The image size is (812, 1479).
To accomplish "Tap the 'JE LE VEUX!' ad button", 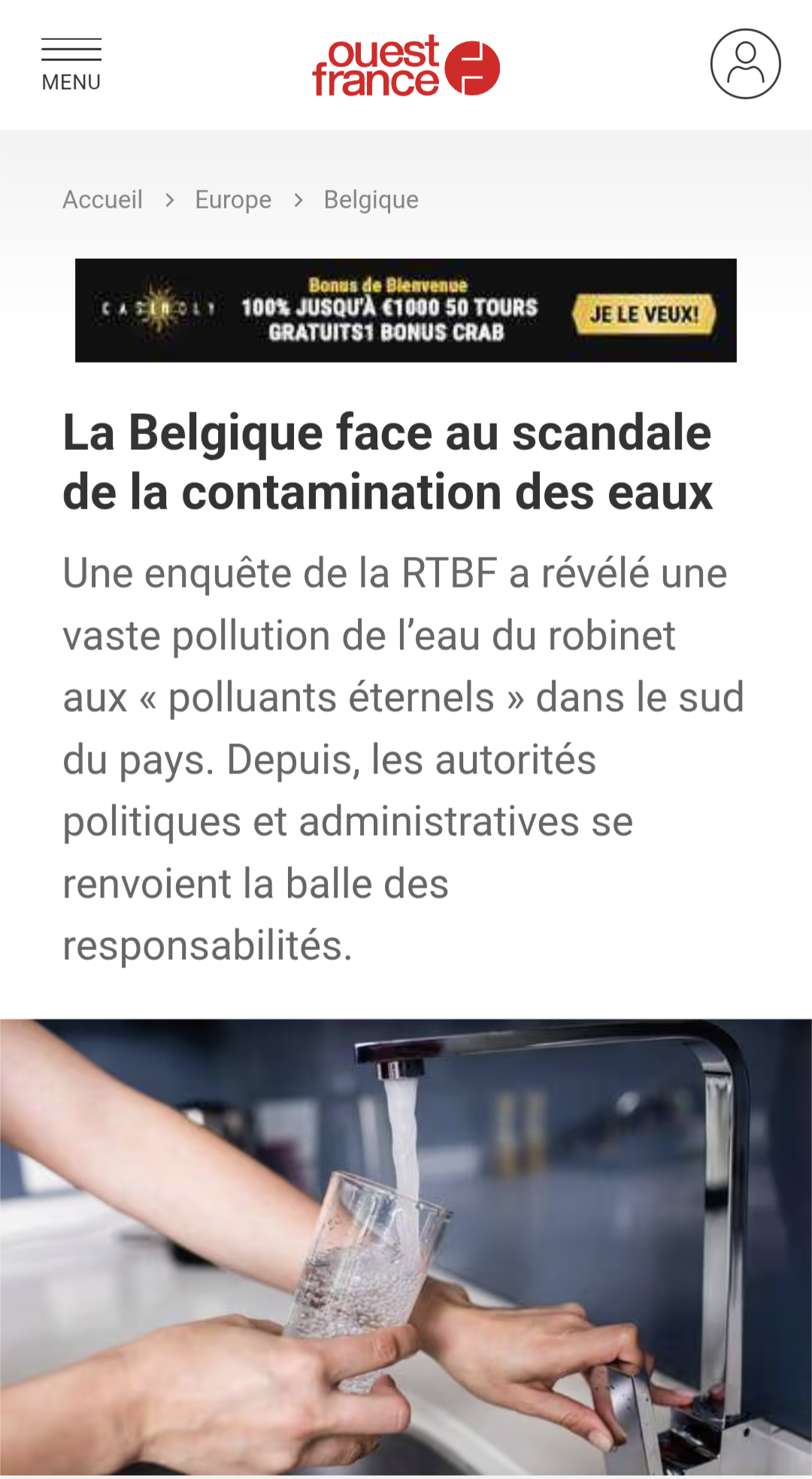I will 644,314.
